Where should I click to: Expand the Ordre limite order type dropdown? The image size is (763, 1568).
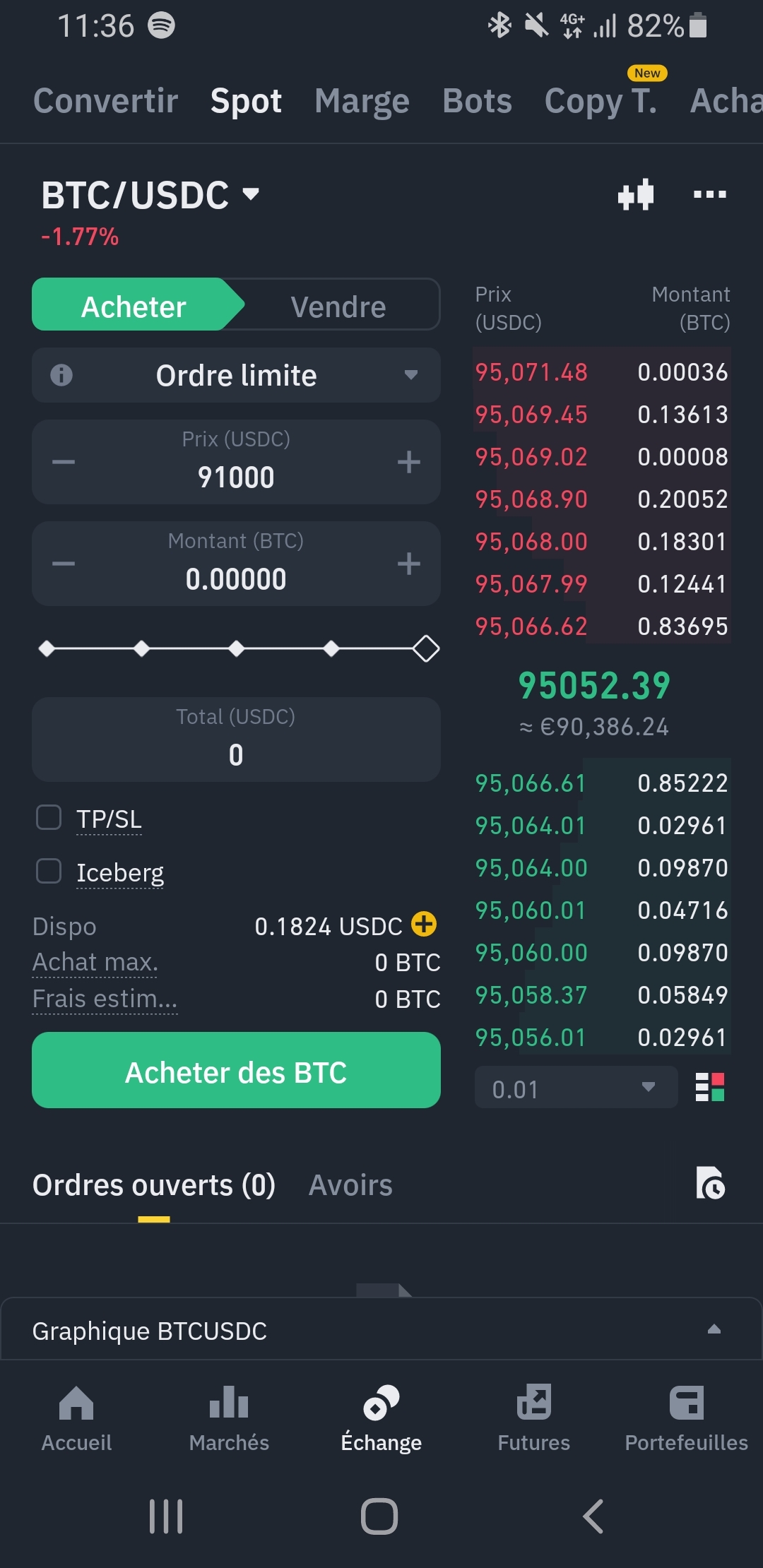tap(236, 375)
